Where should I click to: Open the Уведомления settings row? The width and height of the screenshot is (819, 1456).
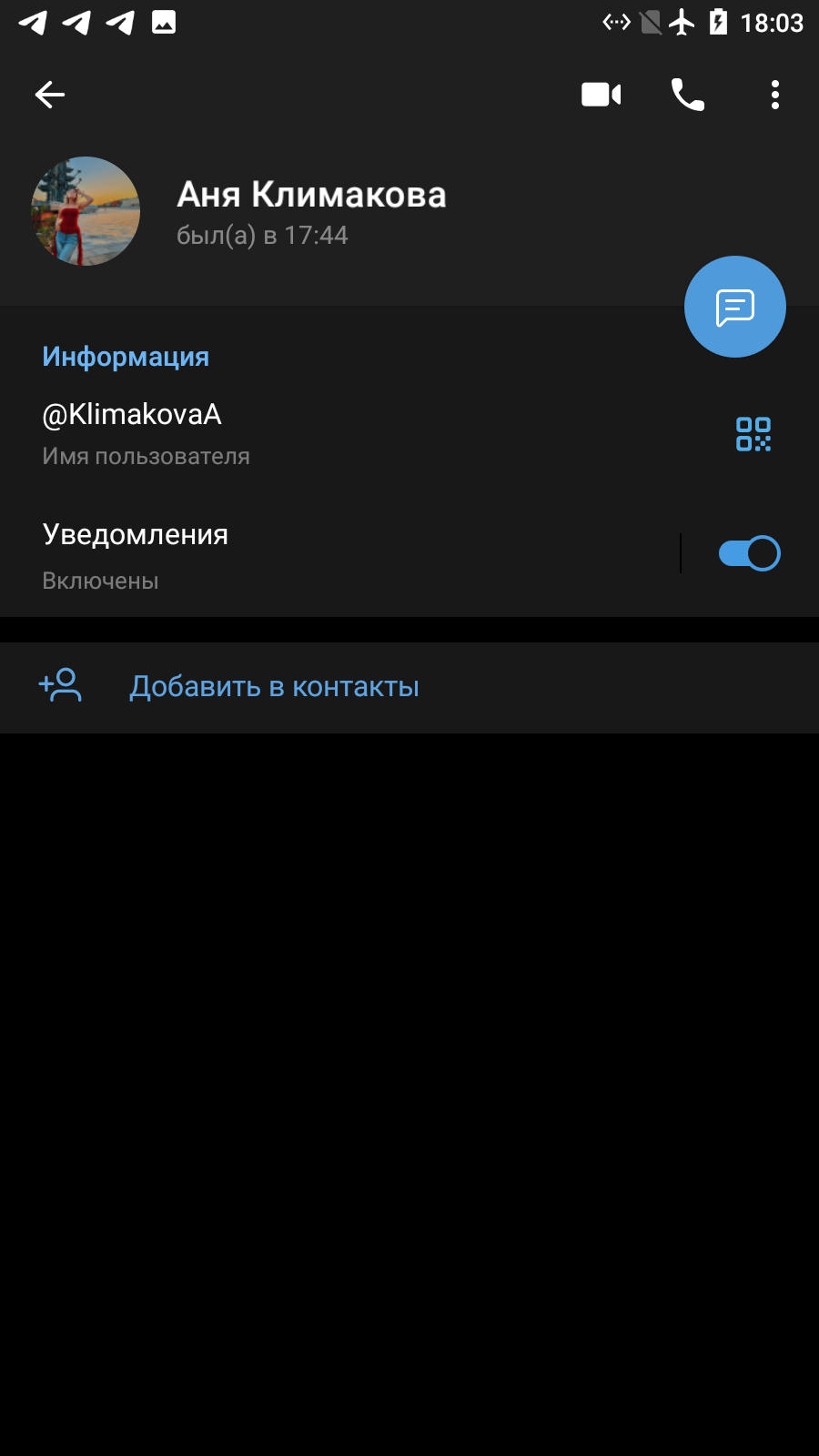tap(339, 553)
